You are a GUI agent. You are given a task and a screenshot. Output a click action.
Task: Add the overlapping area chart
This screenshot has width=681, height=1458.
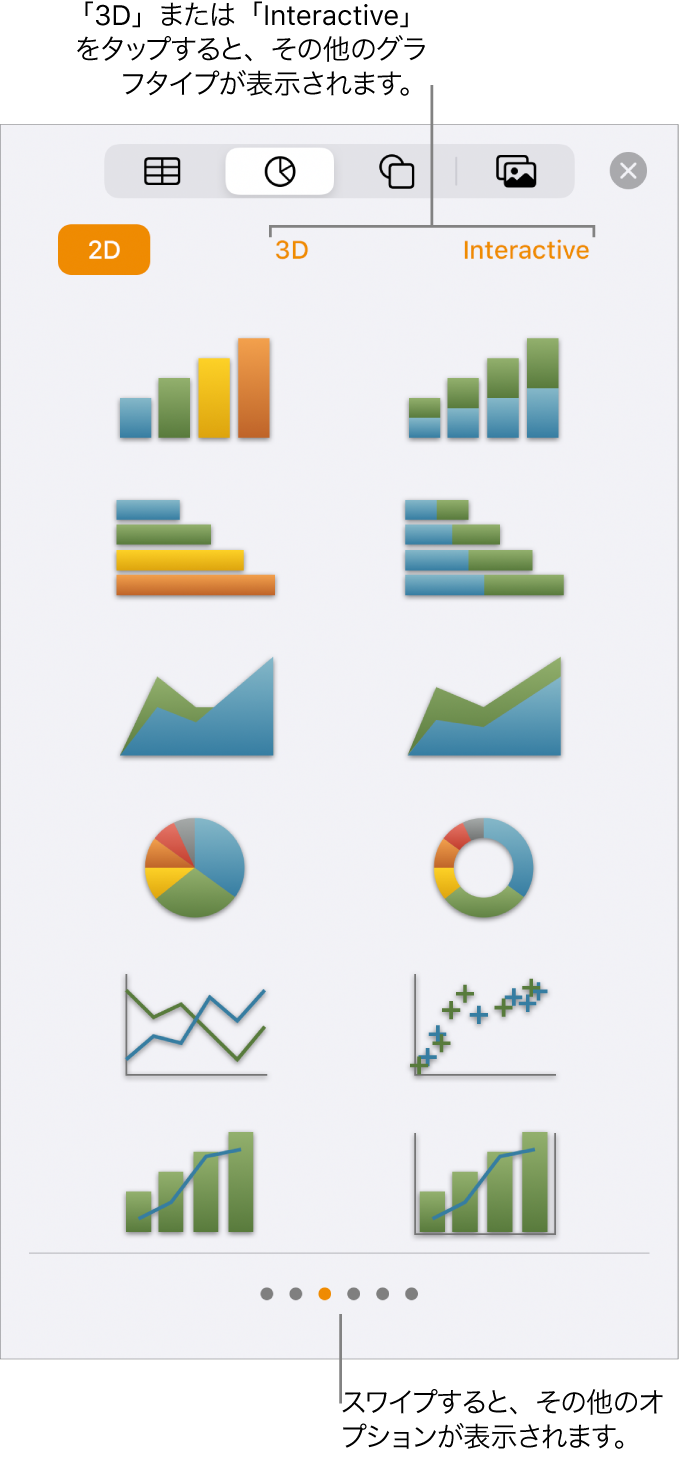(x=196, y=707)
